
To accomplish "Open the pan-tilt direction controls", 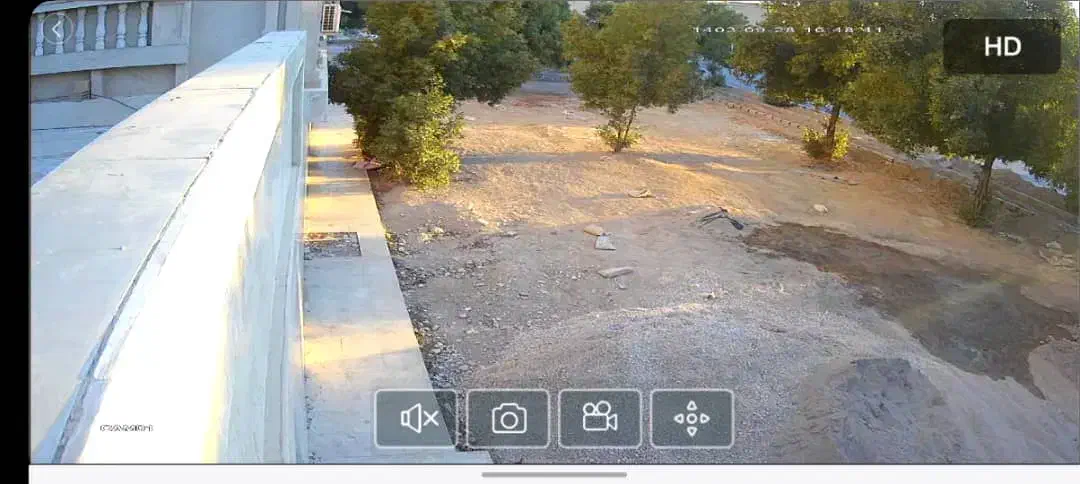I will coord(692,418).
